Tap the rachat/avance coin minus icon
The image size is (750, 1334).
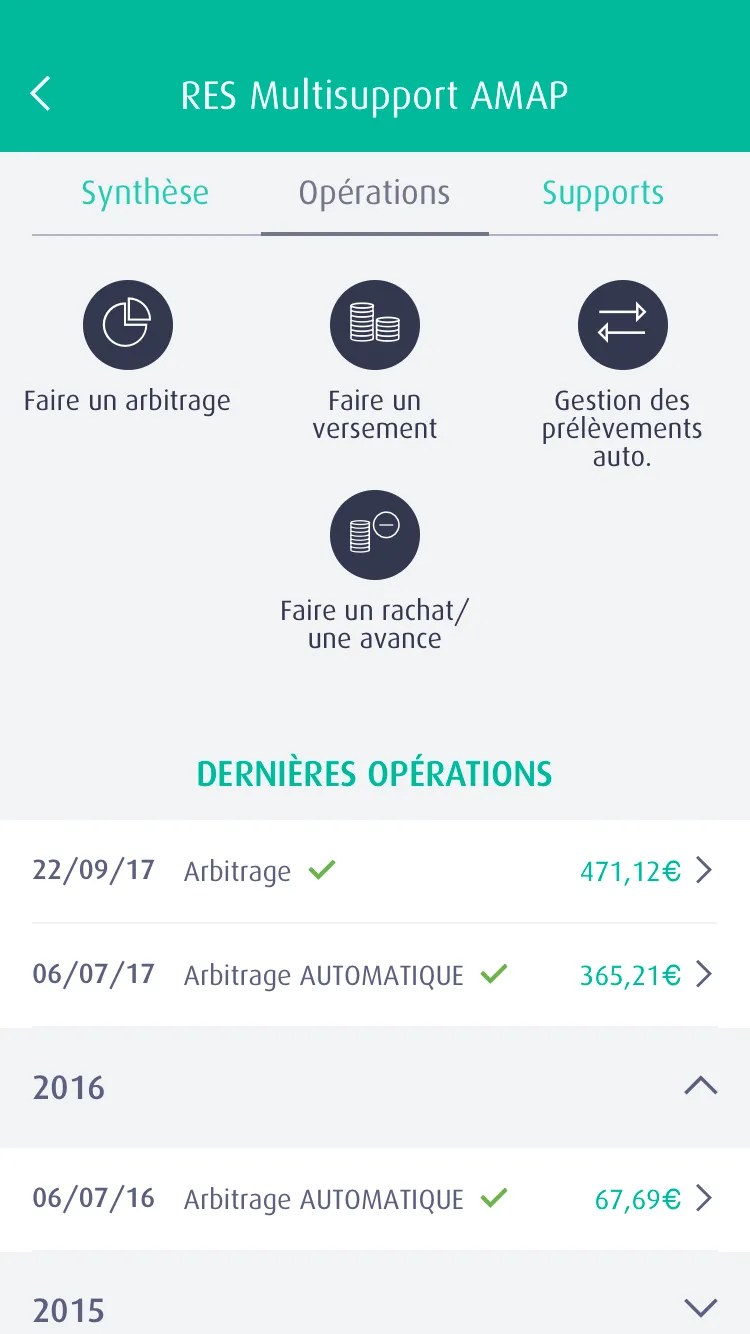point(374,534)
